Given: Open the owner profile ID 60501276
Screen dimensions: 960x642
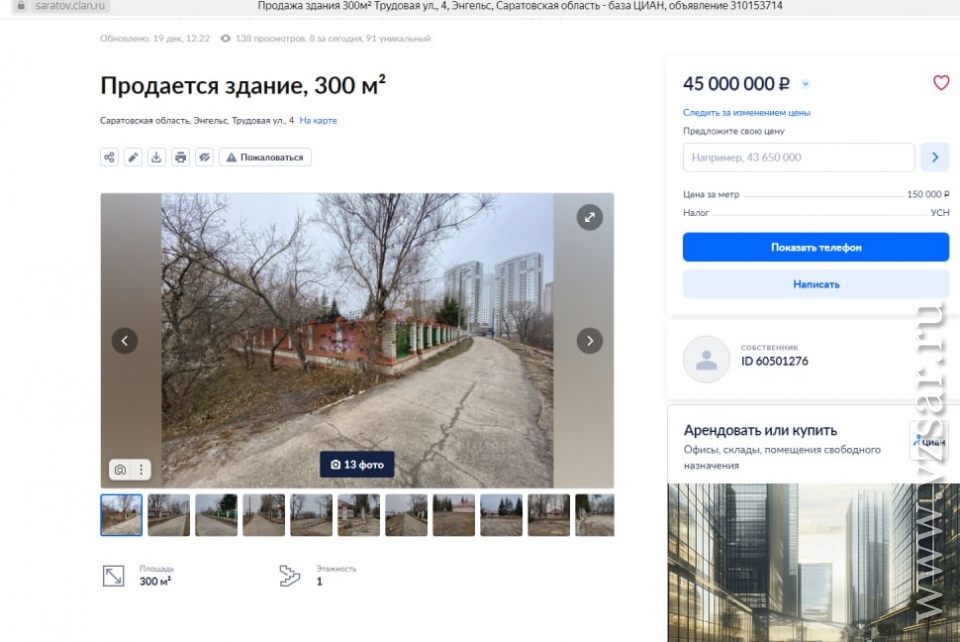Looking at the screenshot, I should pos(774,360).
